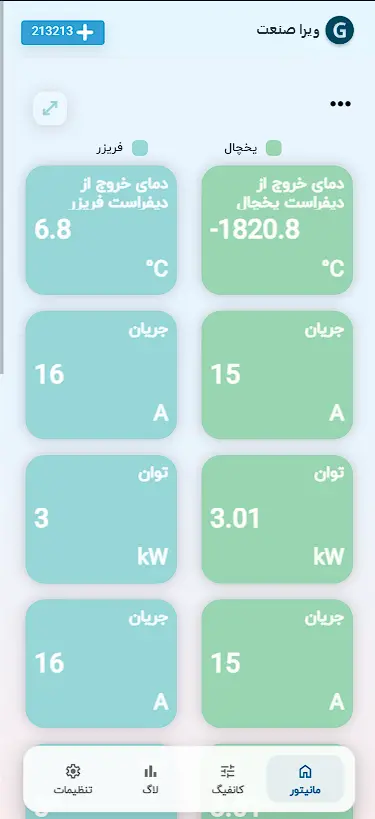375x819 pixels.
Task: Open the لاگ tab
Action: point(150,779)
